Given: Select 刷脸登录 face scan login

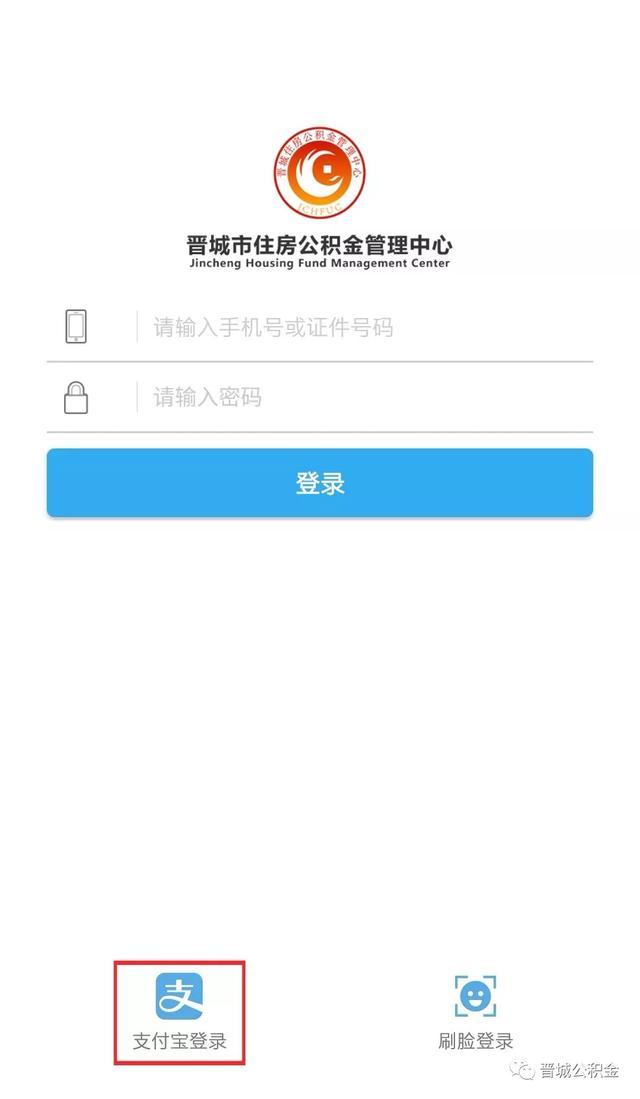Looking at the screenshot, I should pyautogui.click(x=476, y=1013).
